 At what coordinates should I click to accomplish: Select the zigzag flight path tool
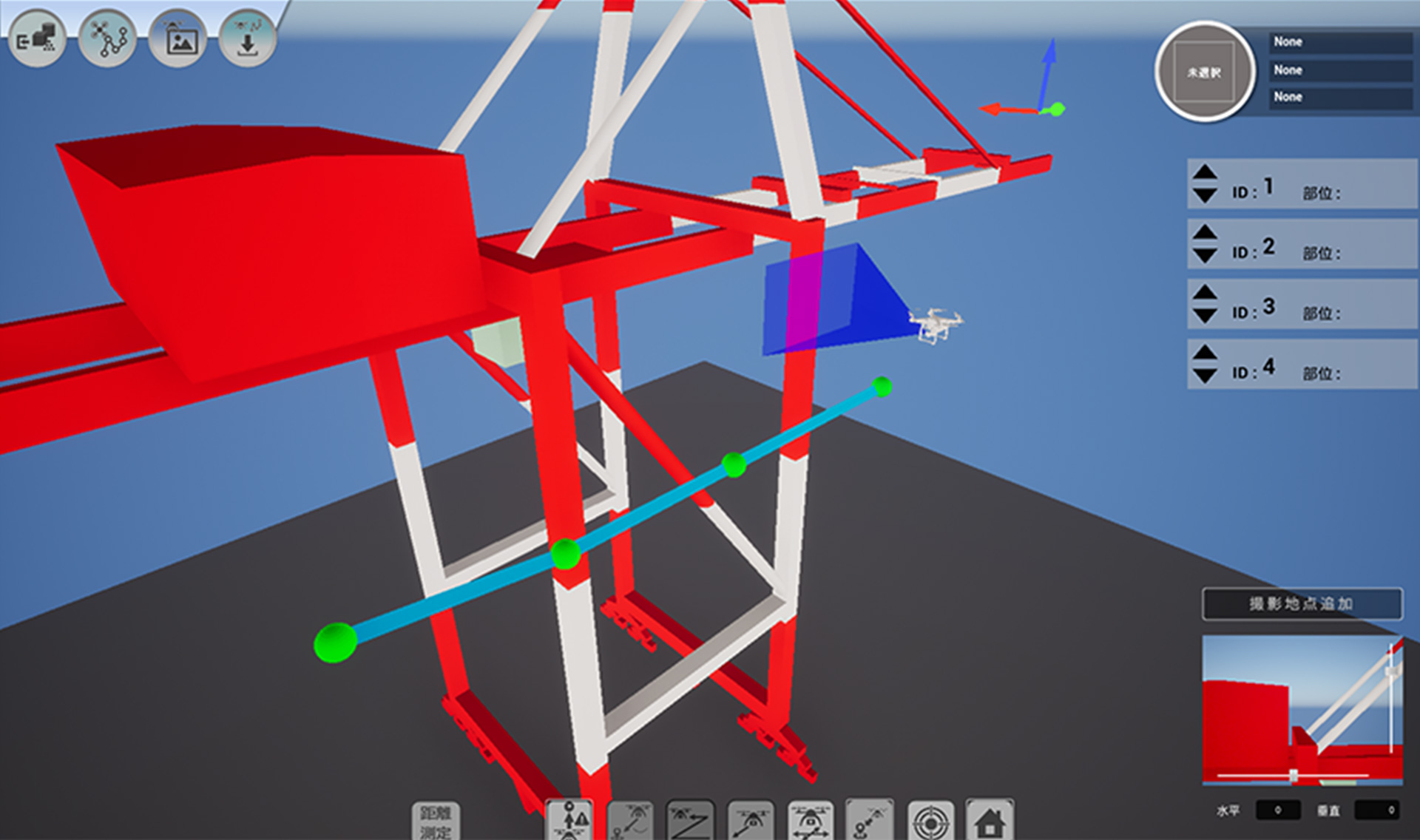[x=690, y=822]
